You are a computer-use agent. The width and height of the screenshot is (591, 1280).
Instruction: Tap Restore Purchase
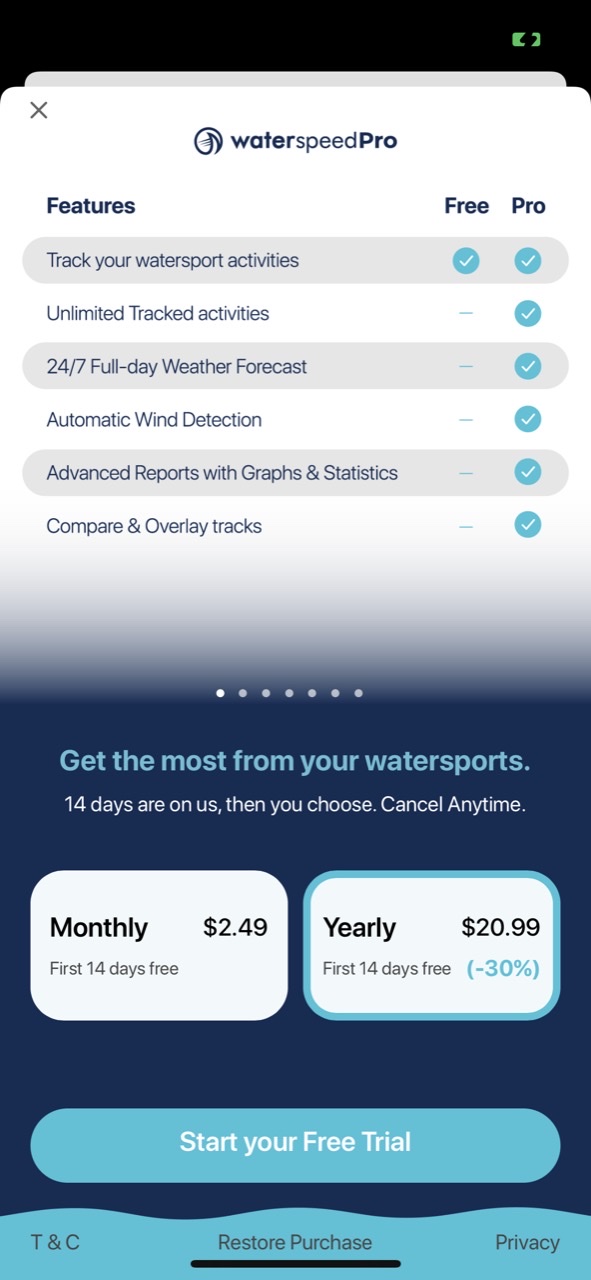(x=295, y=1242)
